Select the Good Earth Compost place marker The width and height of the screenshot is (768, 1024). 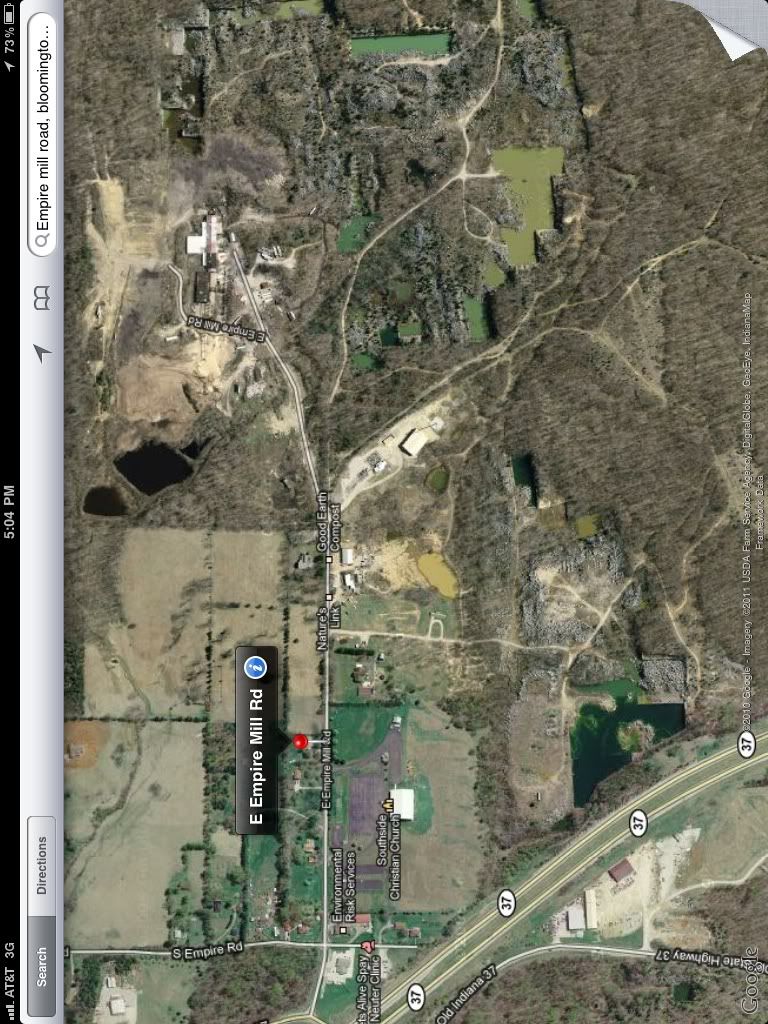tap(328, 559)
